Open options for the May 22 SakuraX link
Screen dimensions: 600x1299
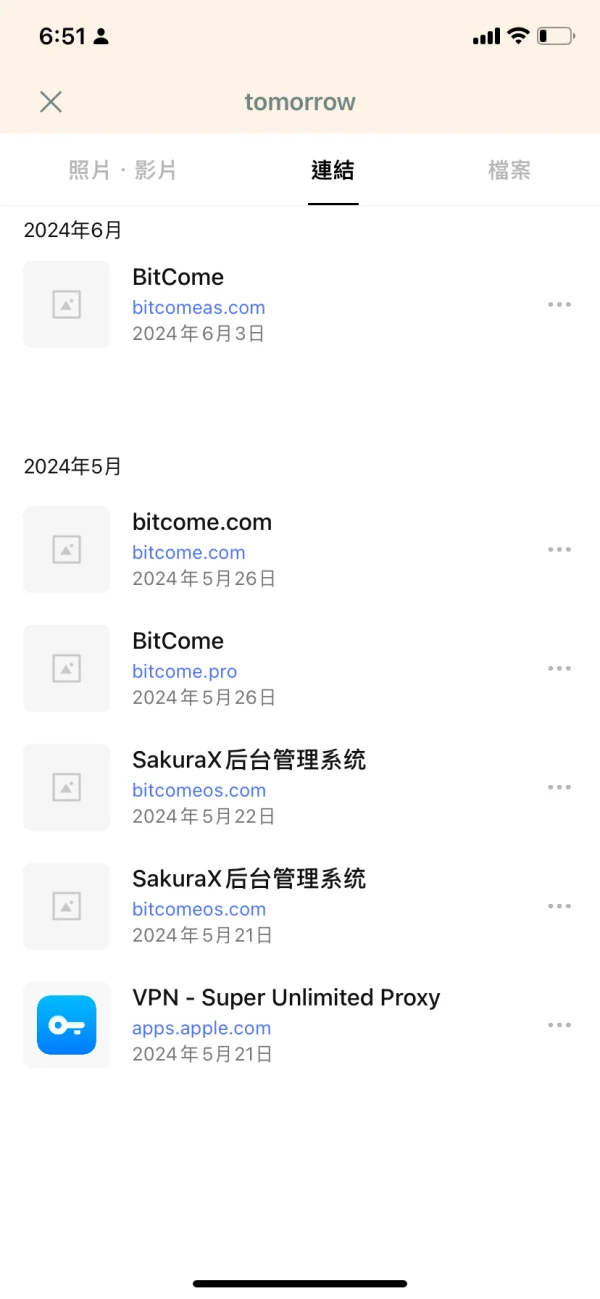[559, 787]
